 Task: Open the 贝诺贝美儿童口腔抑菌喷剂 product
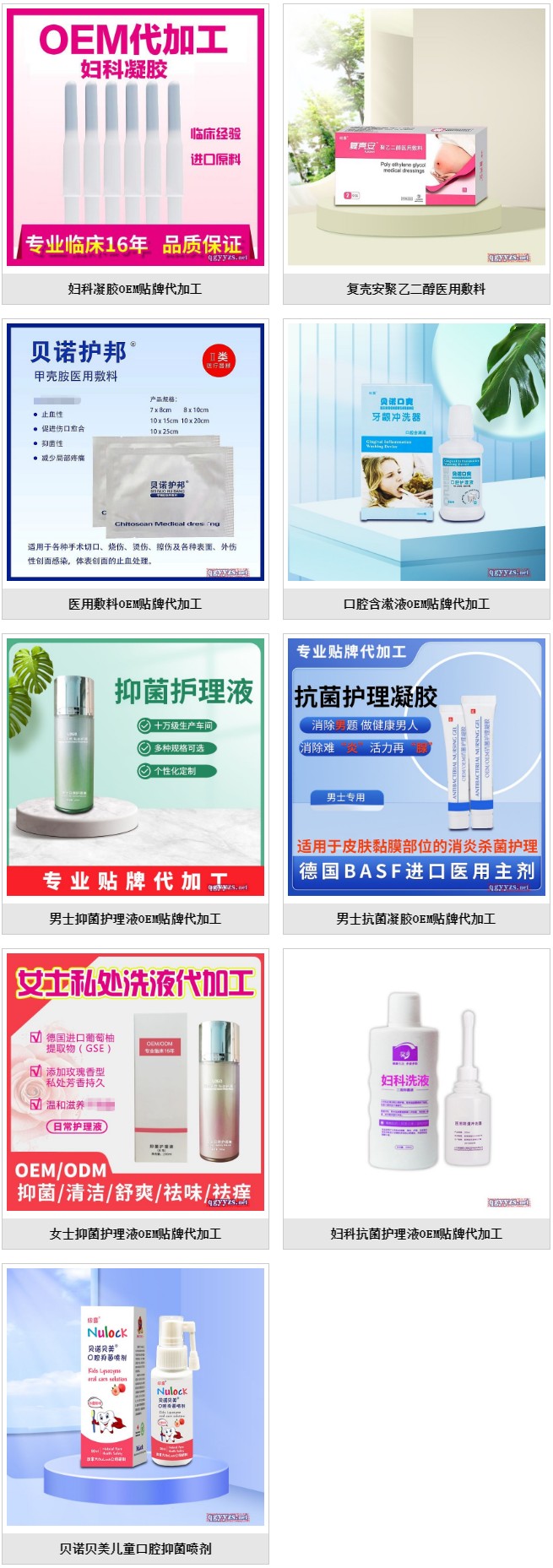point(135,1397)
